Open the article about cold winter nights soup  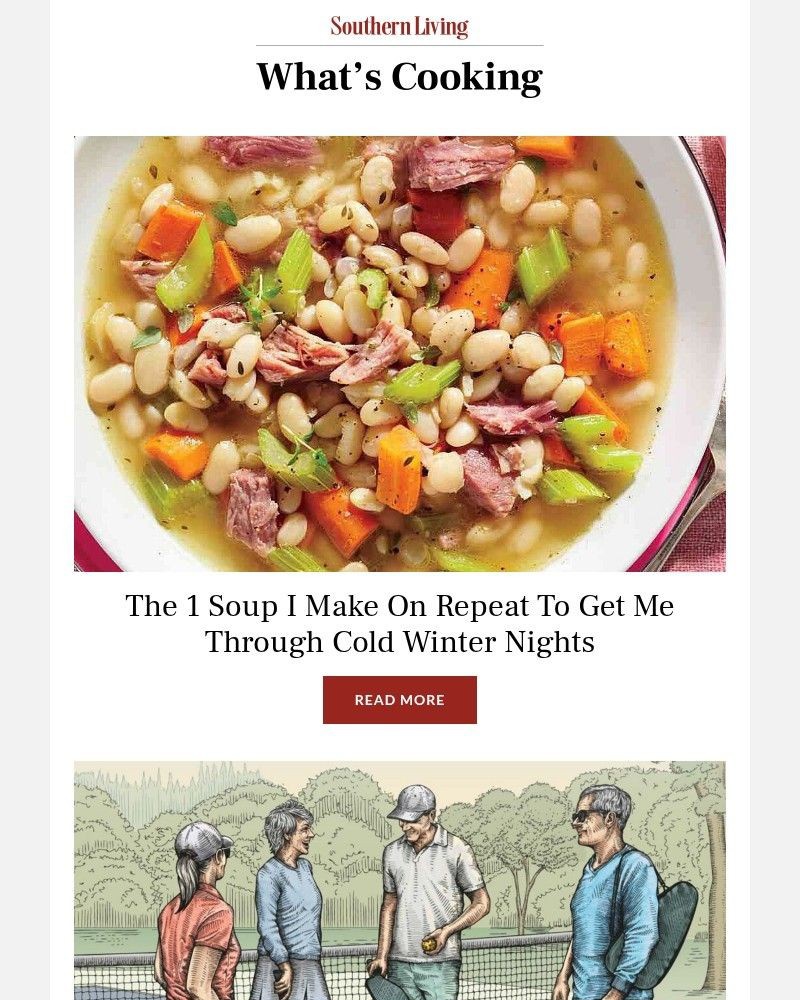point(399,623)
